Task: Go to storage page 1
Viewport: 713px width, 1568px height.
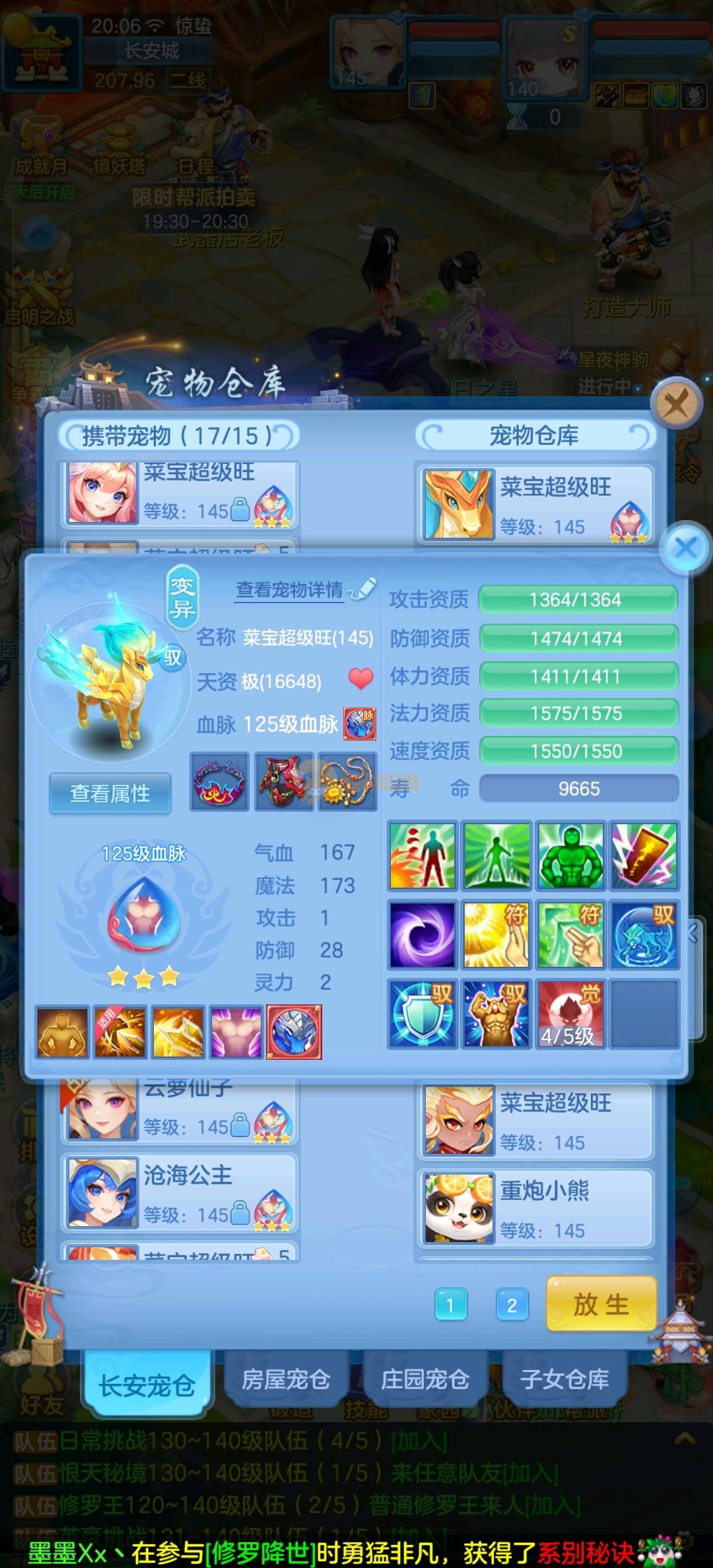Action: point(451,1305)
